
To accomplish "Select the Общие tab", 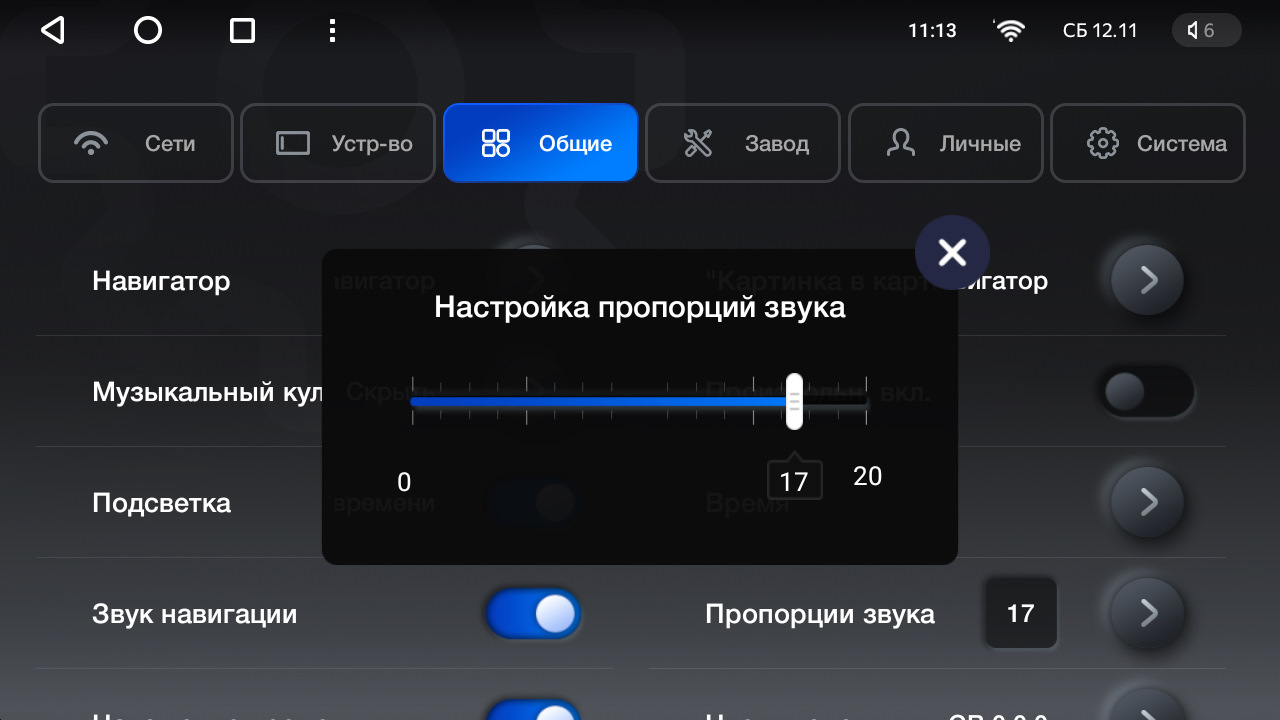I will (540, 143).
